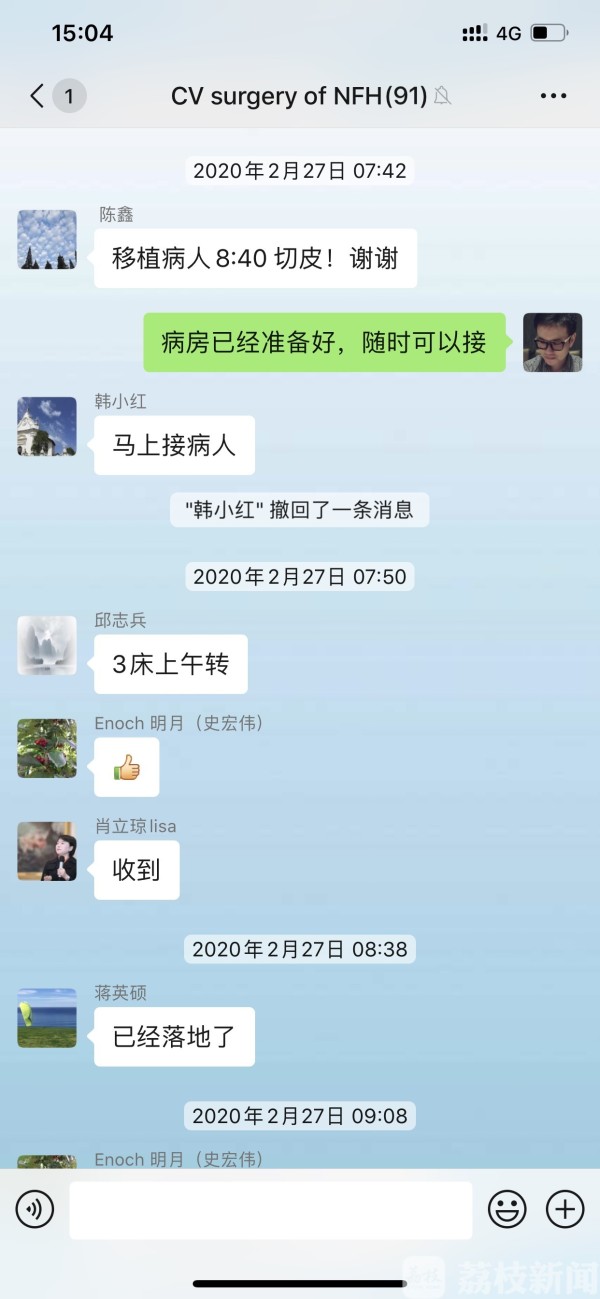Open the plus attachments menu
Viewport: 600px width, 1299px height.
pyautogui.click(x=565, y=1210)
